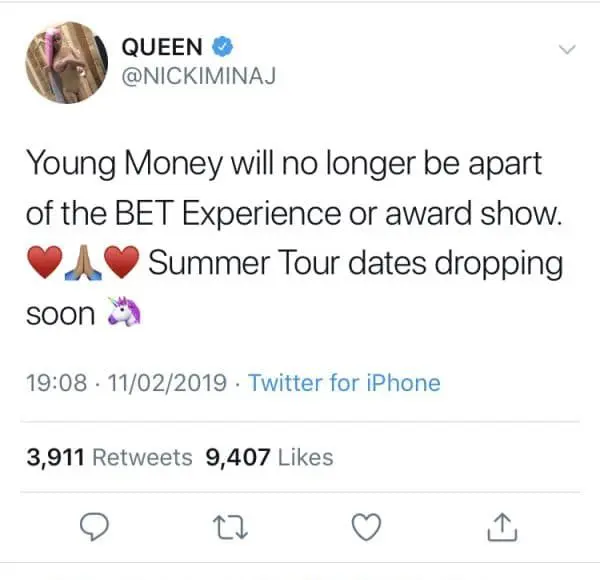
Task: Open the Twitter for iPhone link
Action: pos(344,383)
